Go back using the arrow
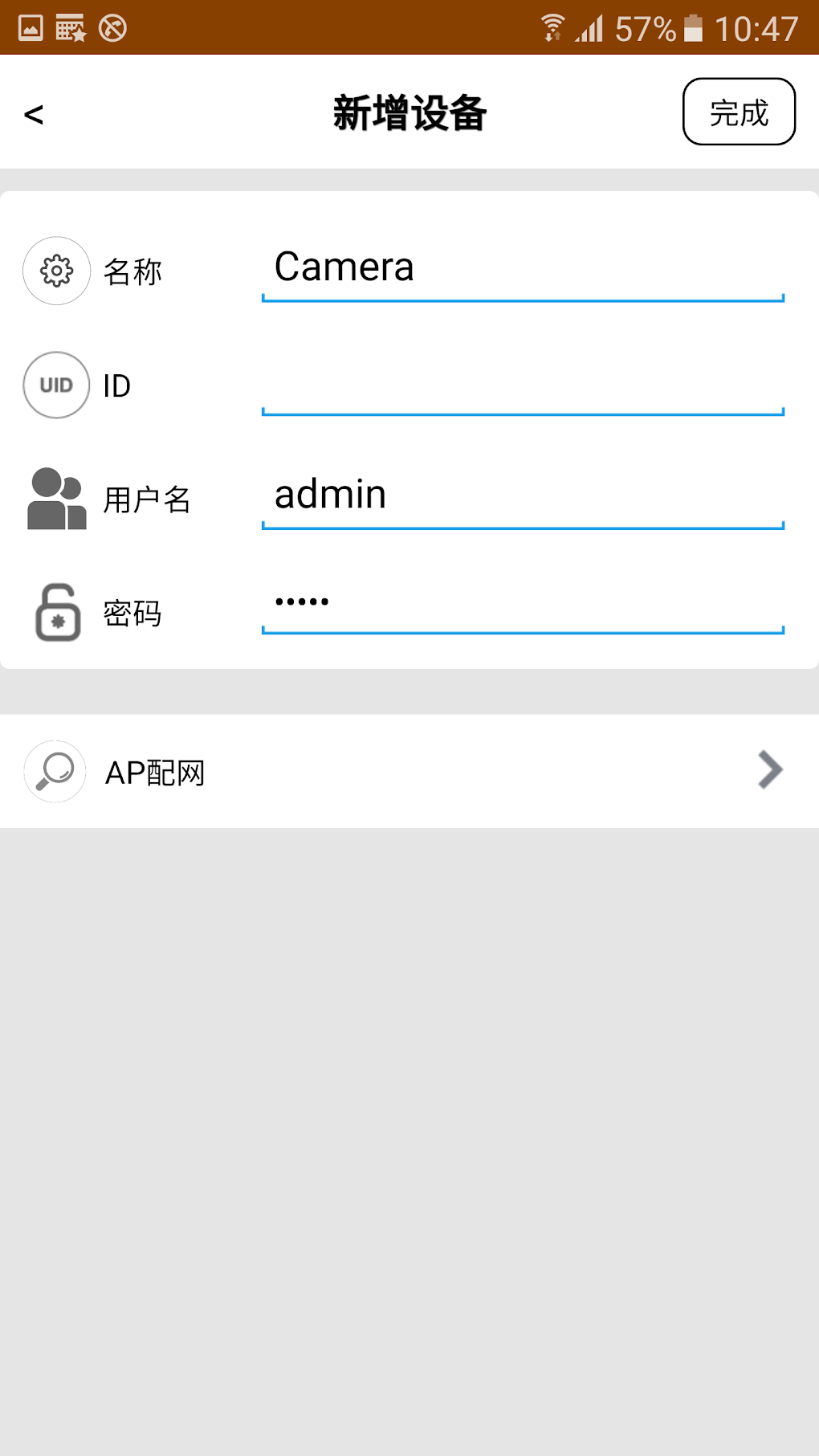The width and height of the screenshot is (819, 1456). tap(34, 114)
